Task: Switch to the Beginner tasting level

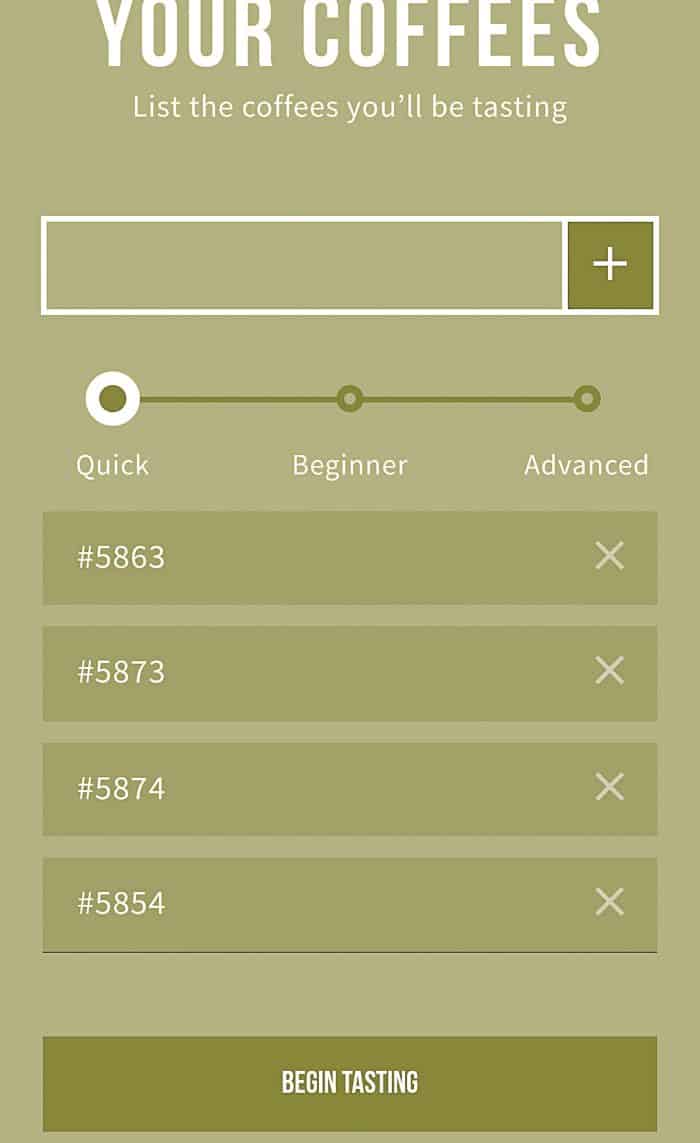Action: pyautogui.click(x=350, y=399)
